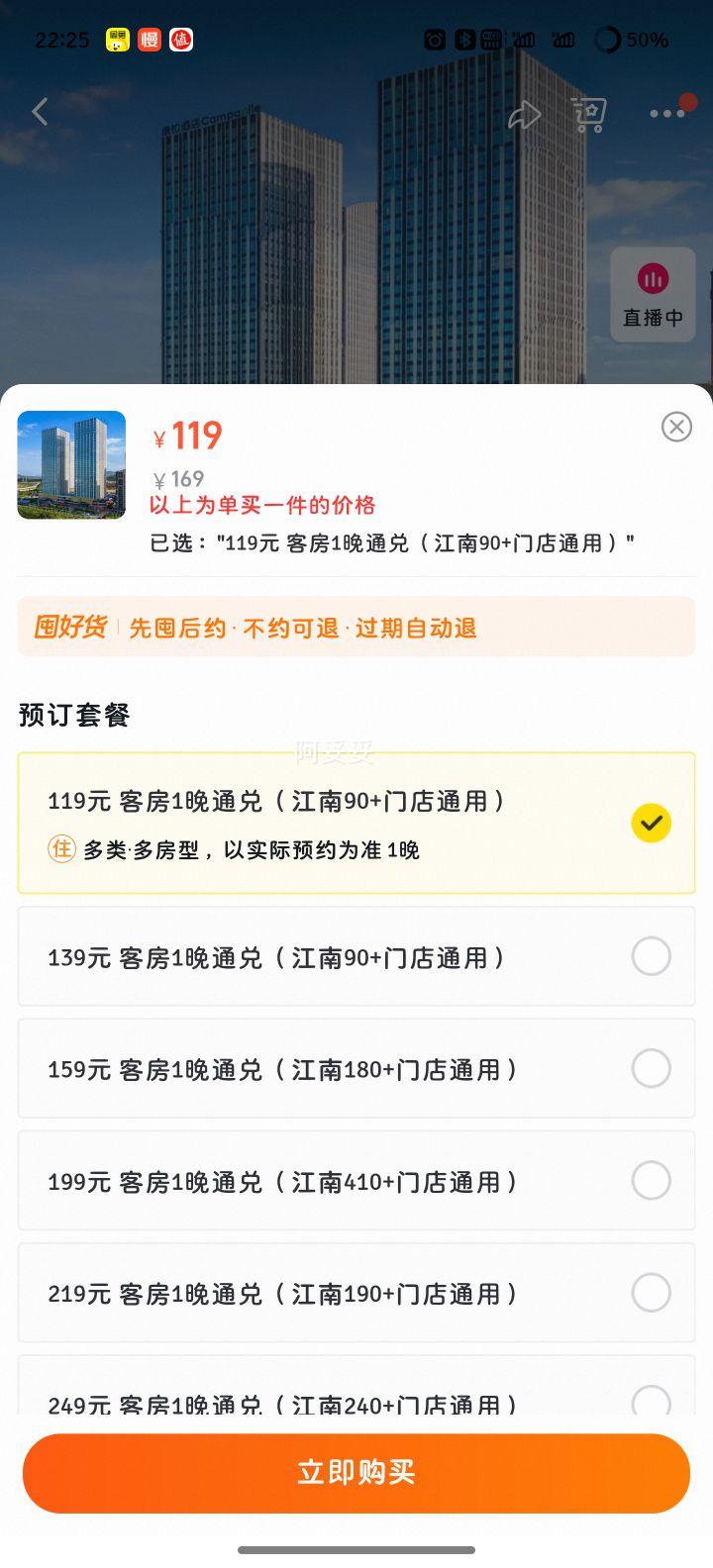
Task: Pick the 249元 江南240+门店通用 package
Action: (356, 1386)
